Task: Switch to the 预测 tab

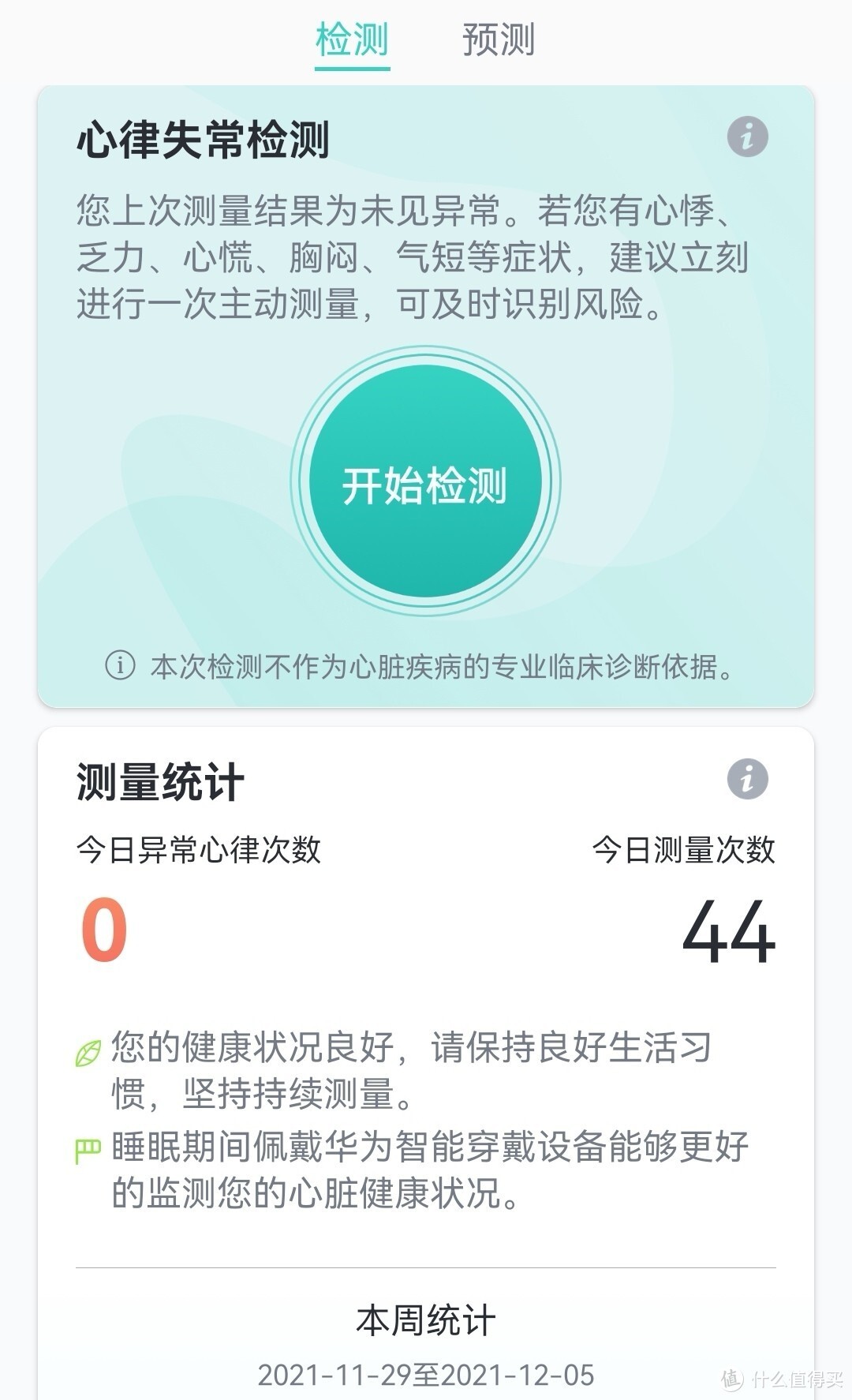Action: (x=499, y=39)
